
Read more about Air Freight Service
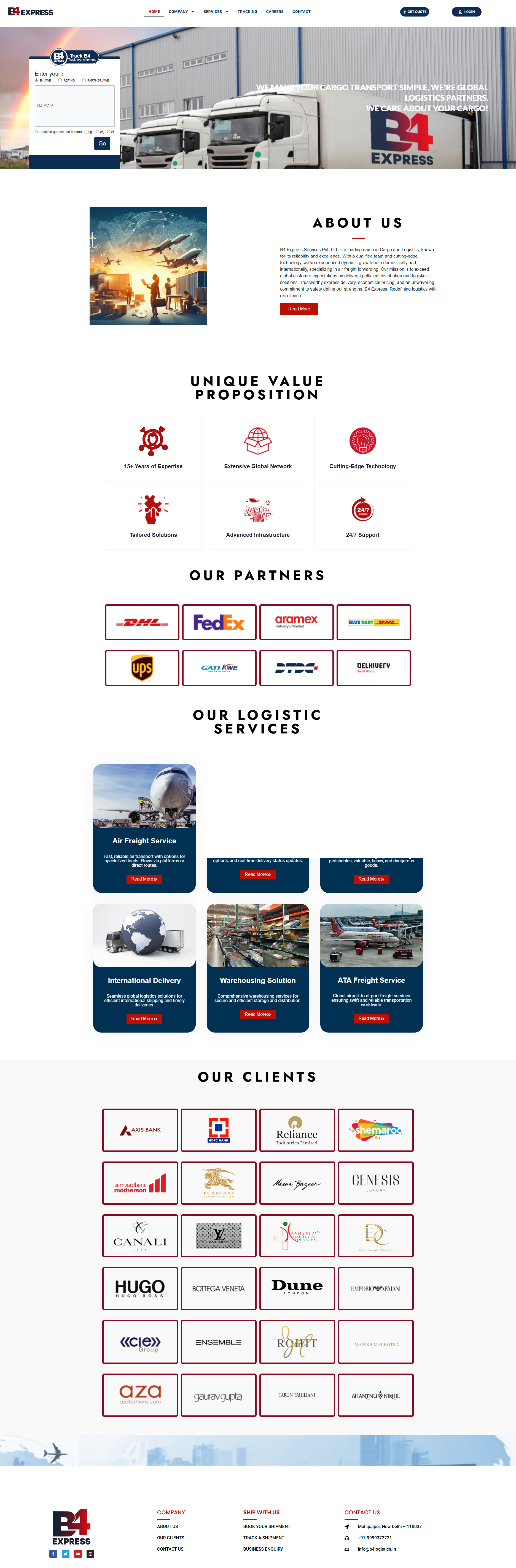pos(144,879)
